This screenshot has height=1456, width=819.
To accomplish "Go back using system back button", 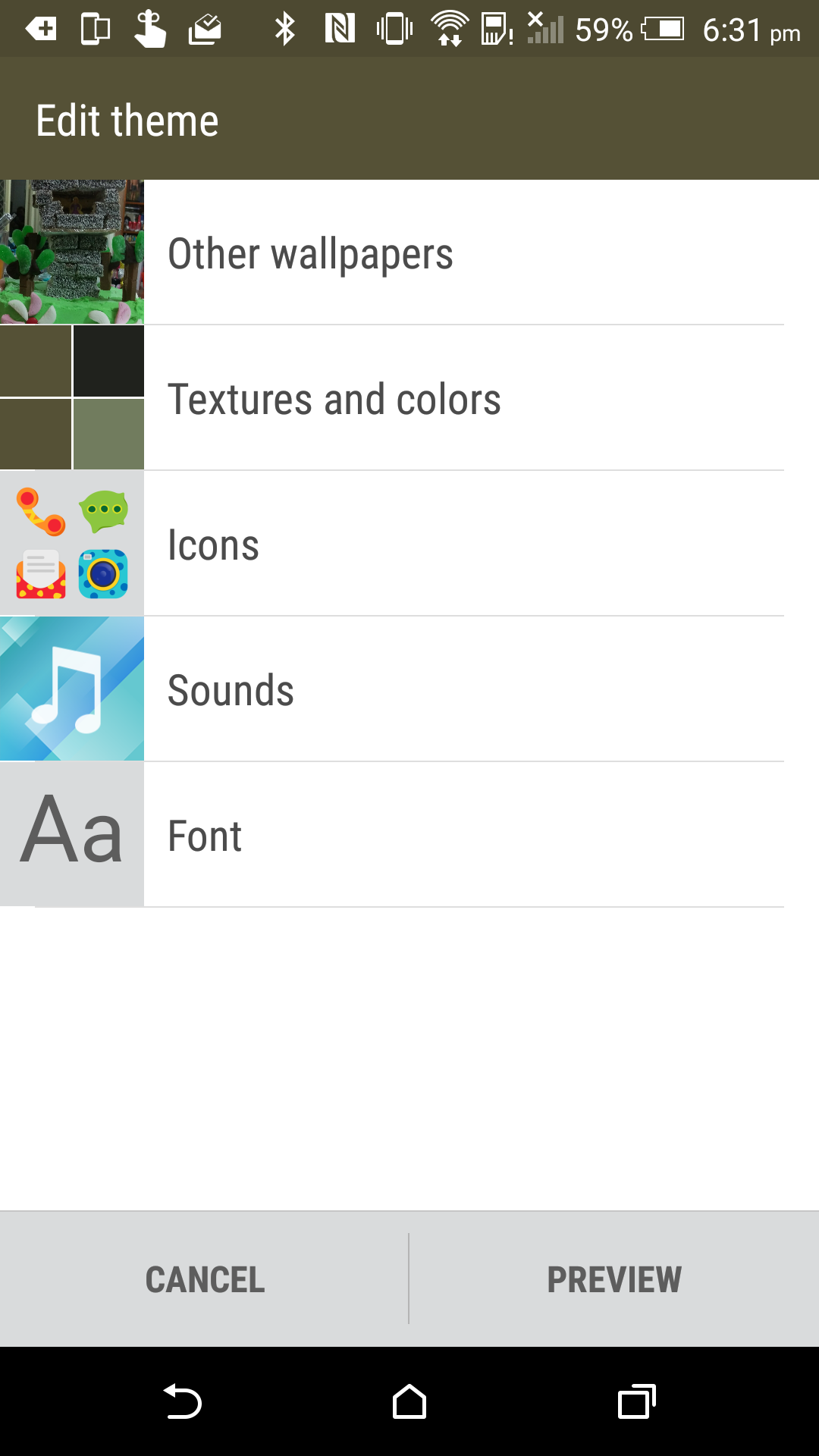I will (x=182, y=1401).
